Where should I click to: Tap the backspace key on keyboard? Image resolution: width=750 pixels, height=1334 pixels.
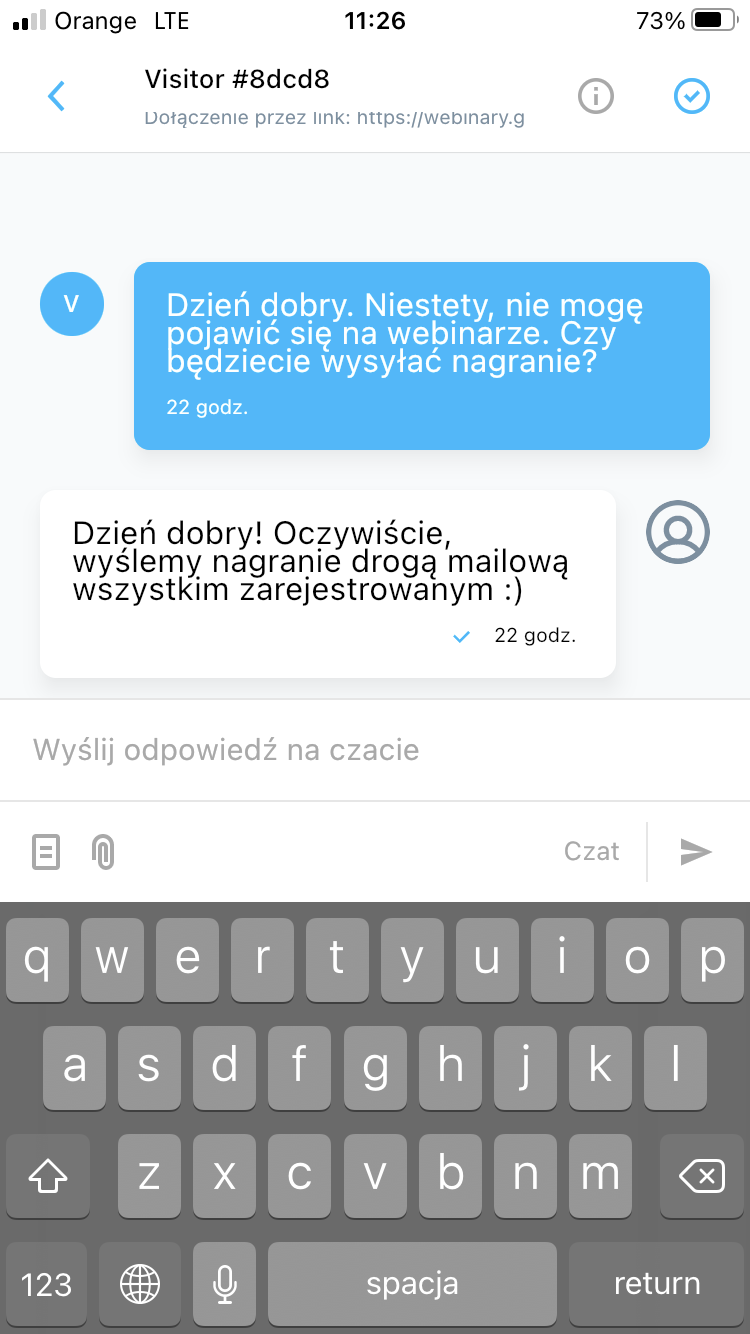[701, 1176]
